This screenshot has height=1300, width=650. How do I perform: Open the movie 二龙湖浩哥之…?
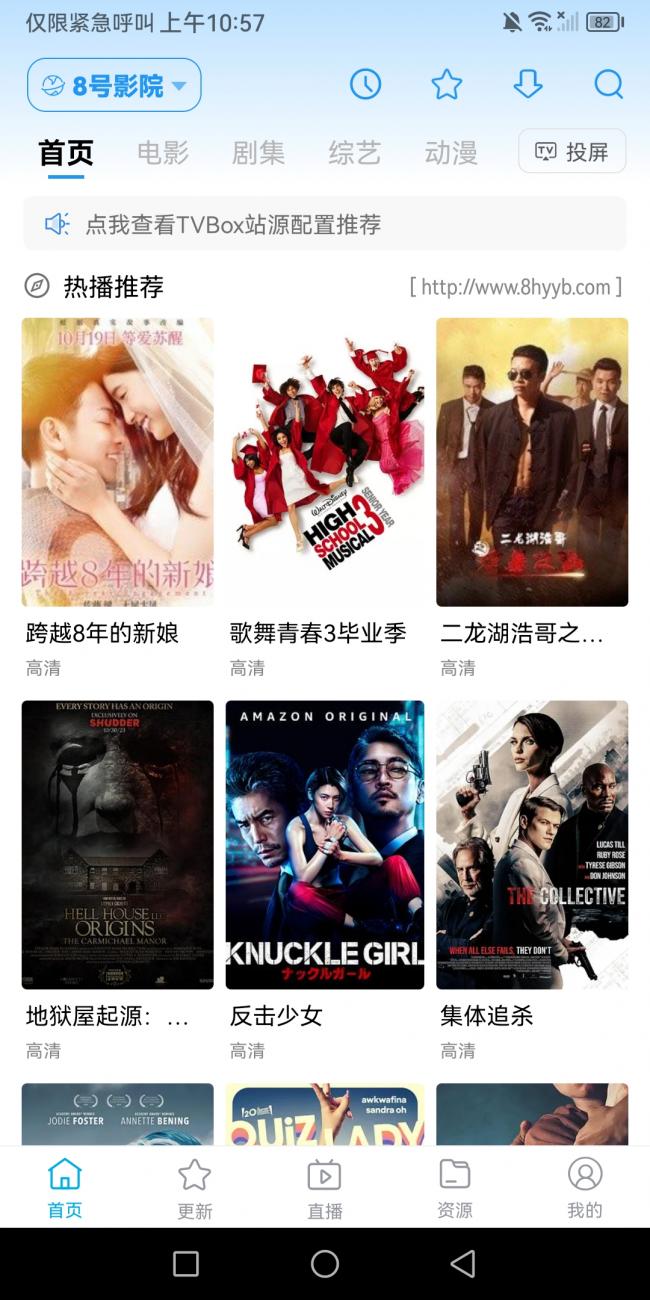click(x=531, y=462)
